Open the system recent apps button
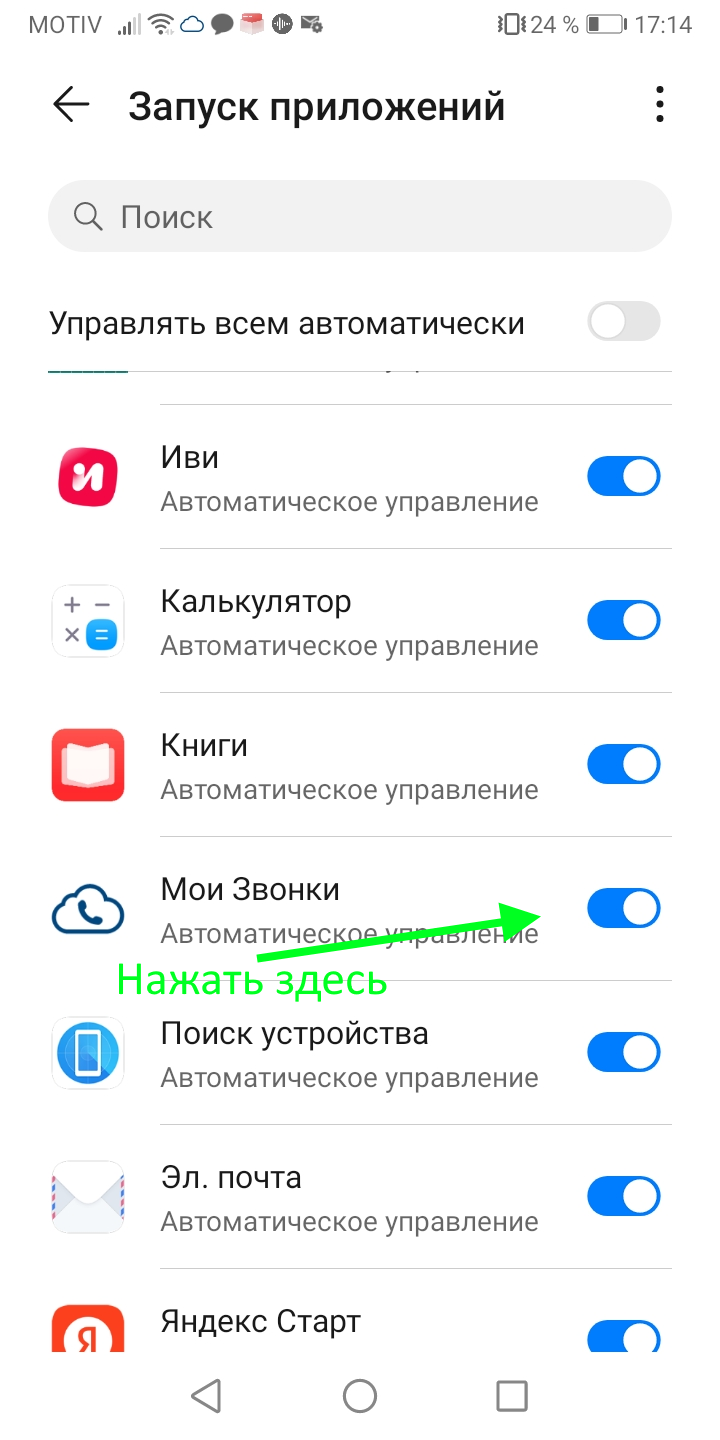 pyautogui.click(x=512, y=1395)
